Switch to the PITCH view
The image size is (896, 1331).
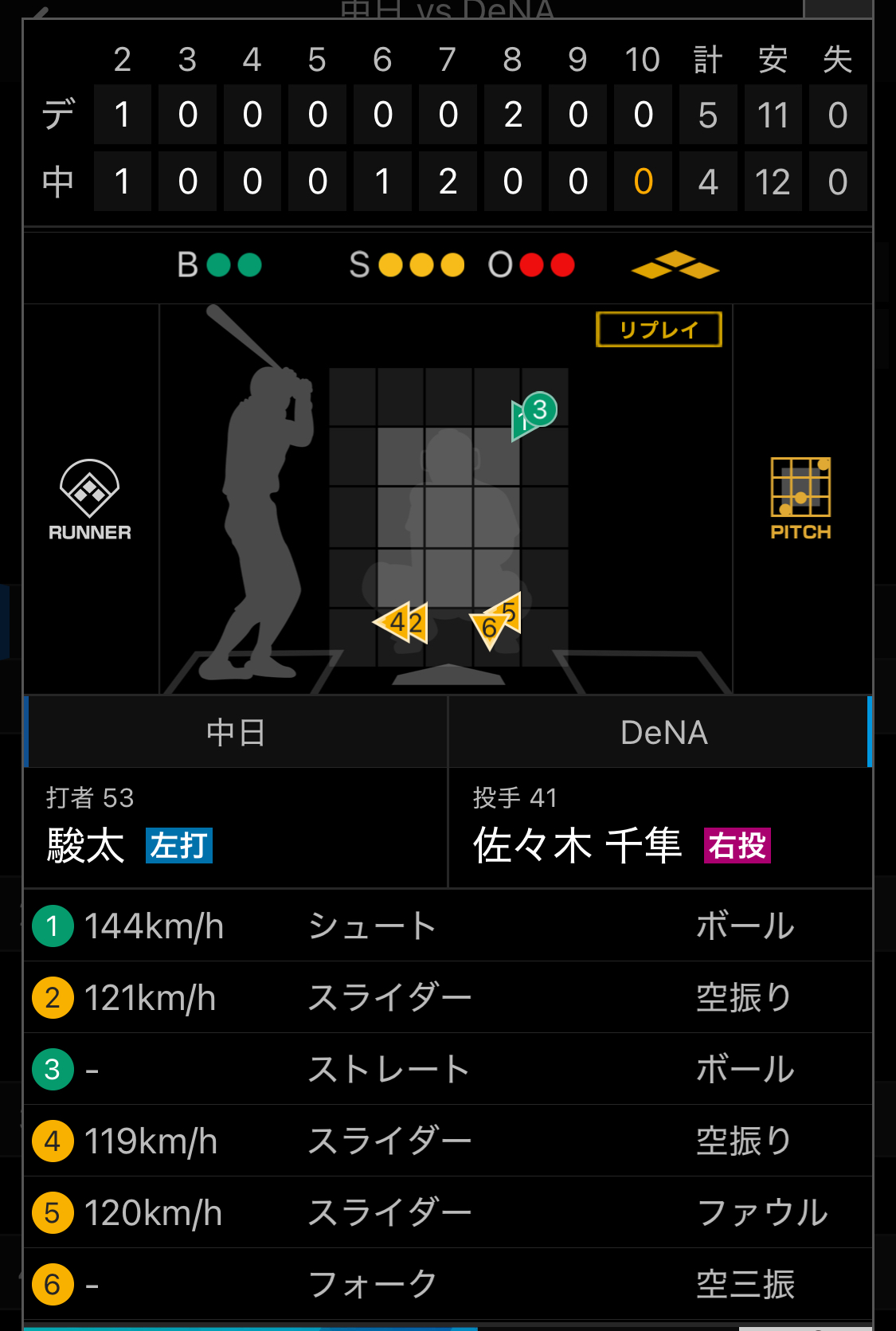tap(800, 499)
